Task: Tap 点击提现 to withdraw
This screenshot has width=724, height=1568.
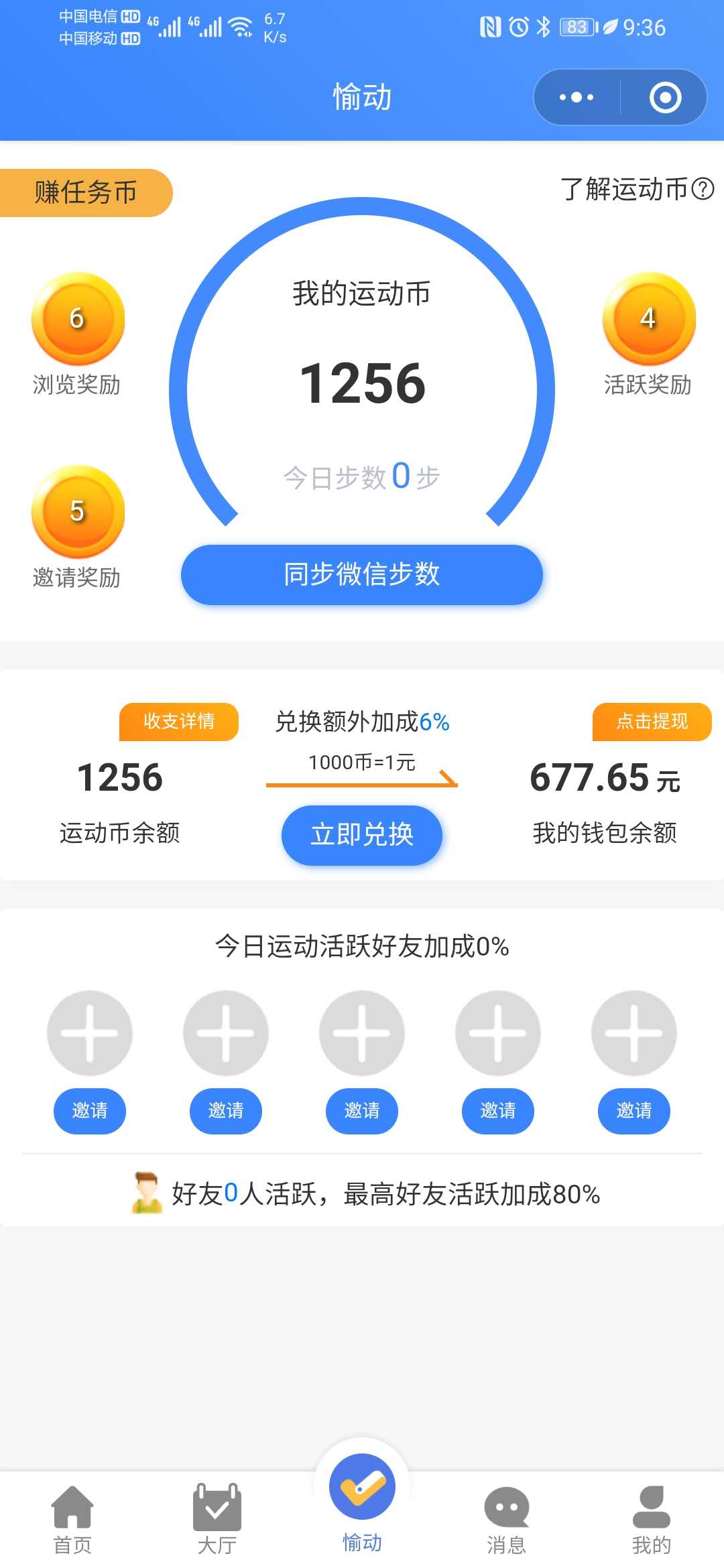Action: coord(652,721)
